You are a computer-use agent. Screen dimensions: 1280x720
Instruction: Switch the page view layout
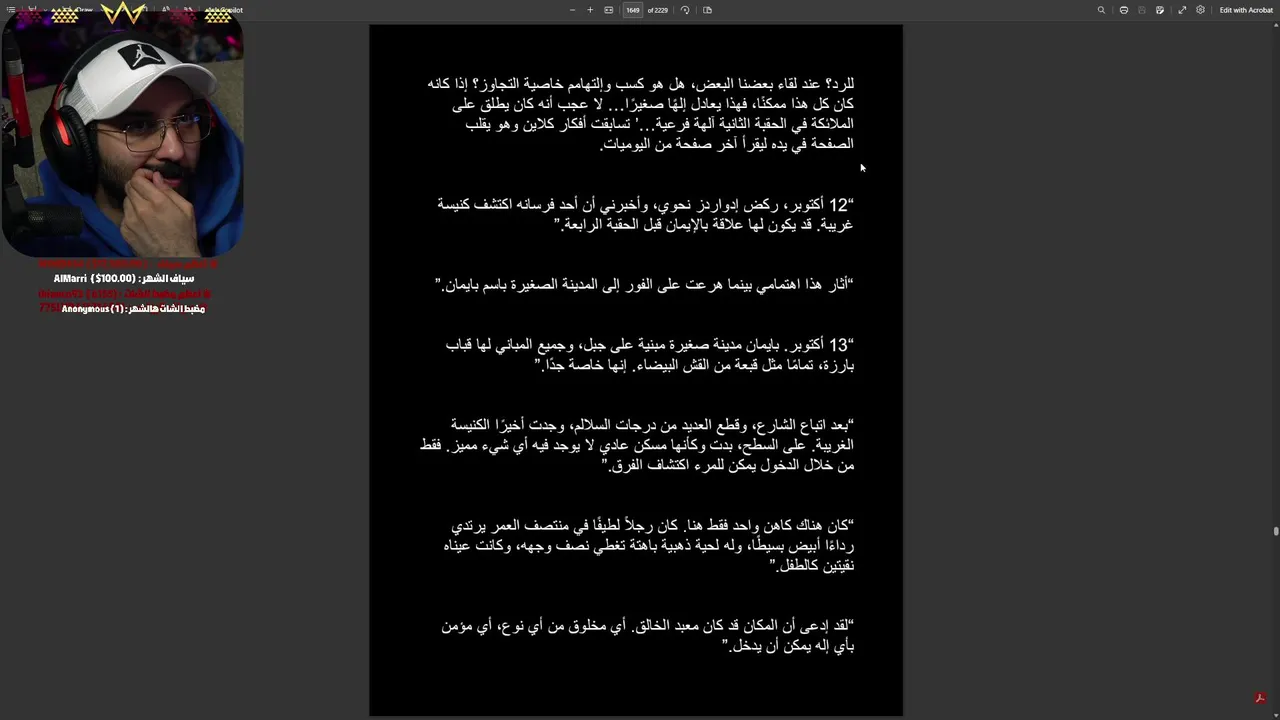click(x=707, y=10)
